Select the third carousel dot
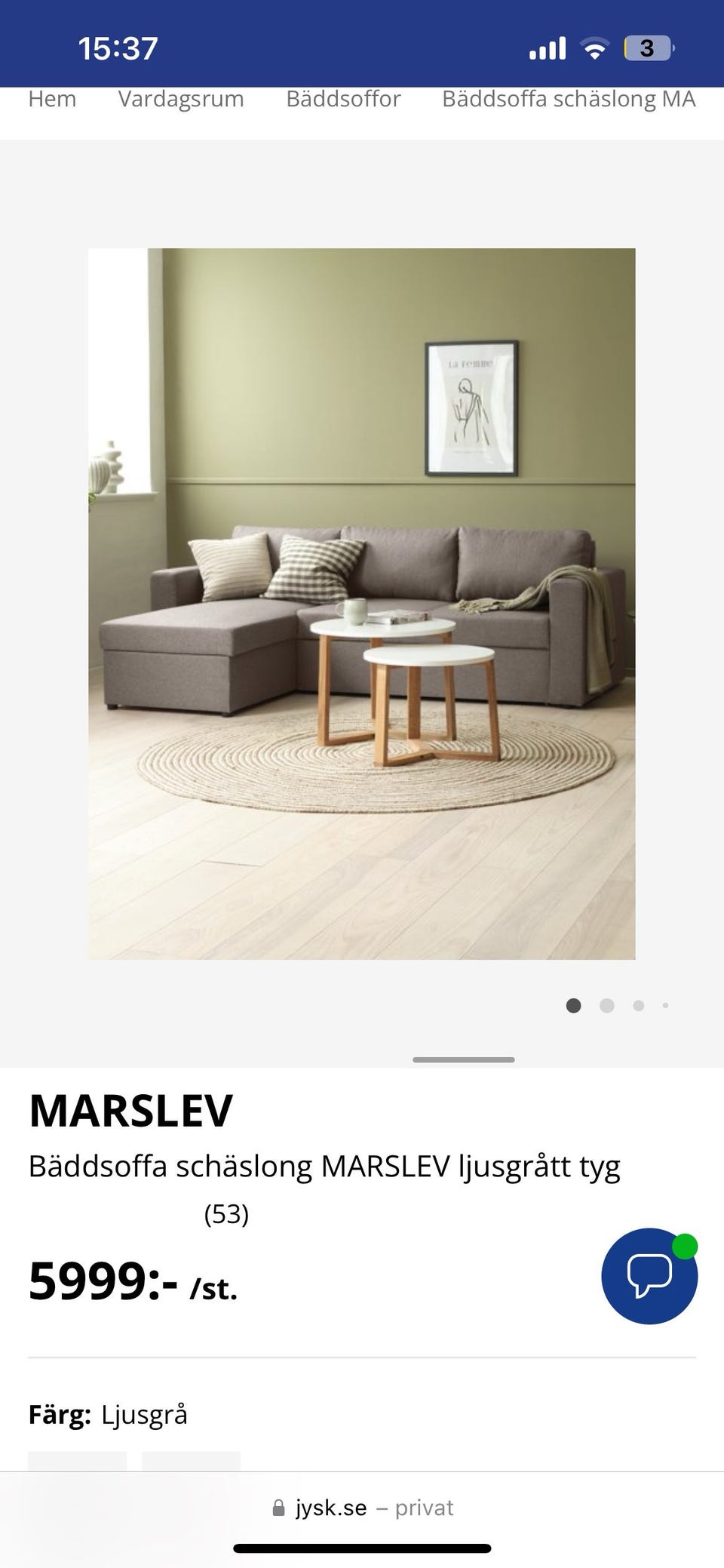Screen dimensions: 724x1568 (x=638, y=1005)
